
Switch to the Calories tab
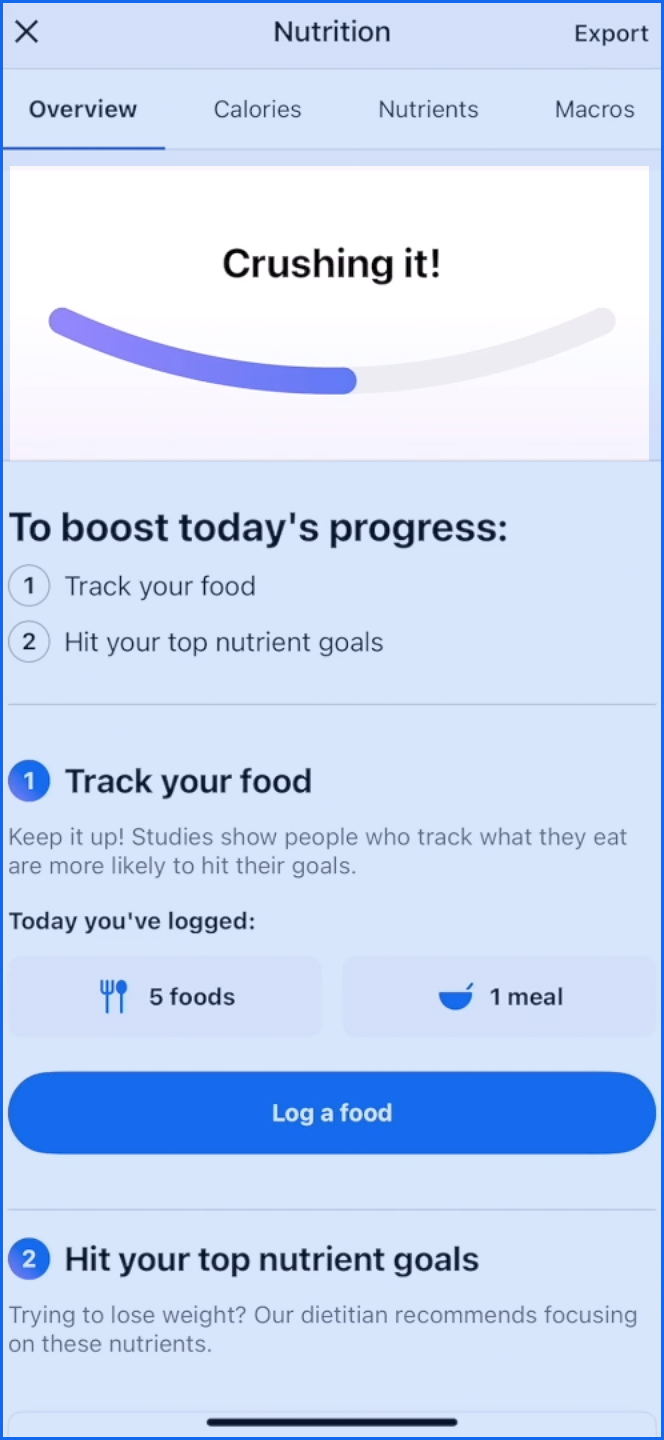(x=257, y=110)
